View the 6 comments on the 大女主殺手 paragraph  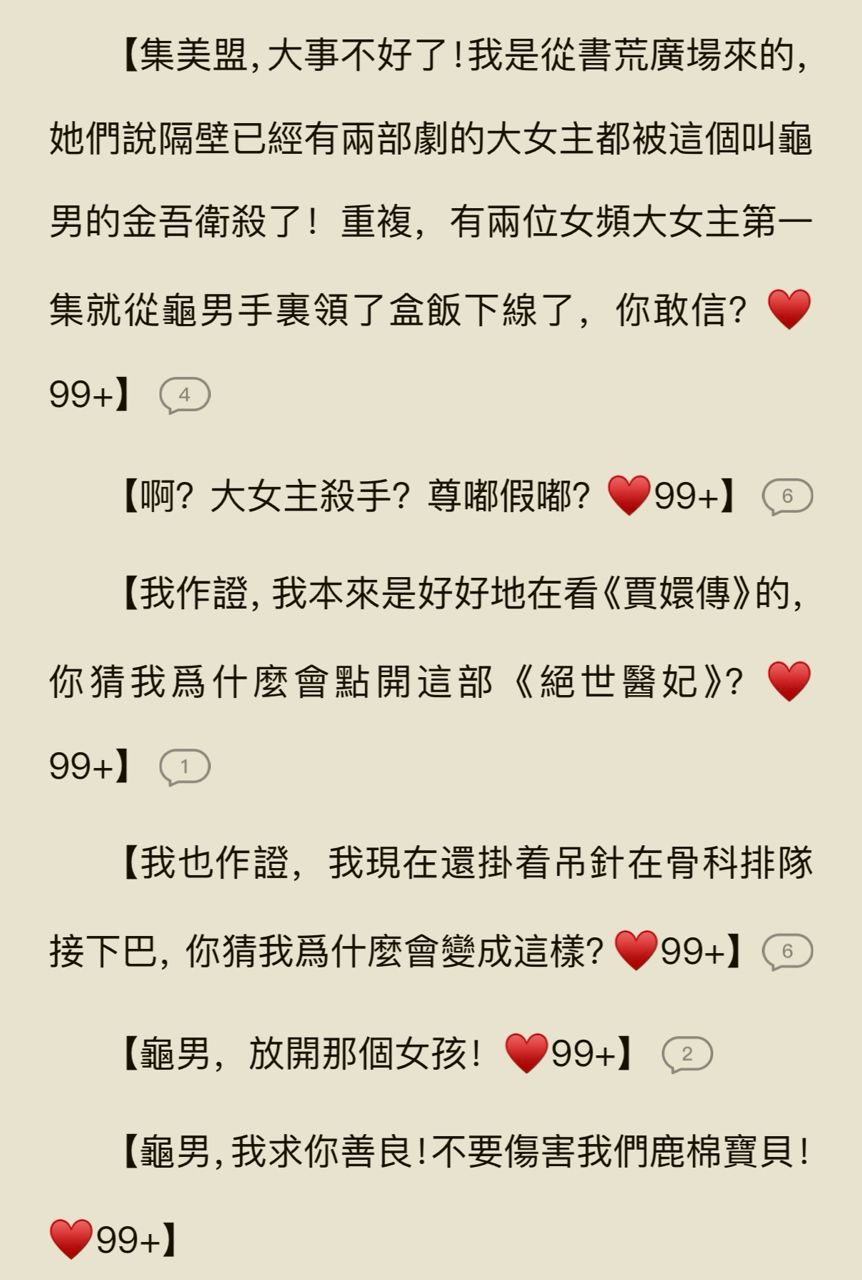[787, 496]
